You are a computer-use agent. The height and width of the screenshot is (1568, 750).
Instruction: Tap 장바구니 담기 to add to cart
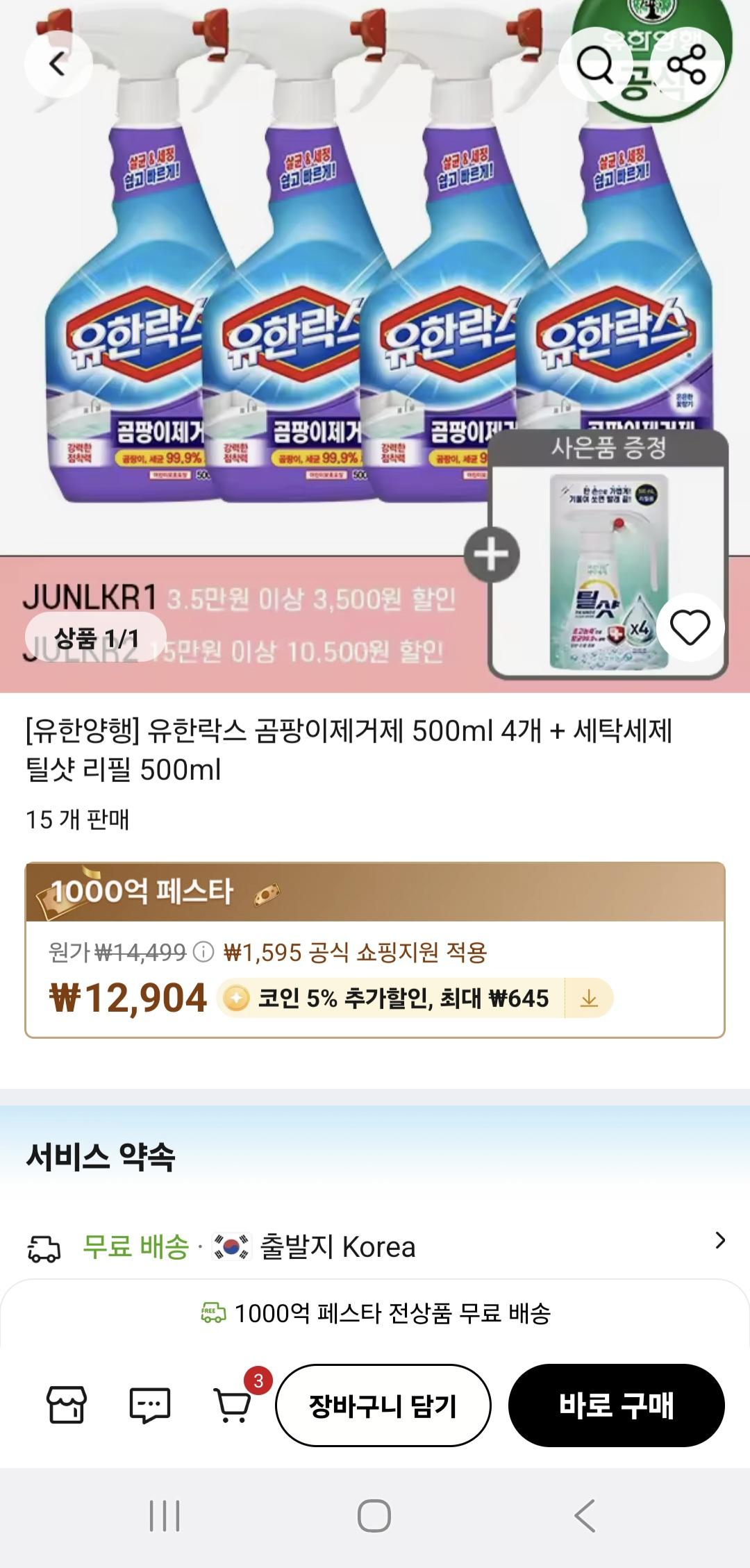pyautogui.click(x=383, y=1406)
